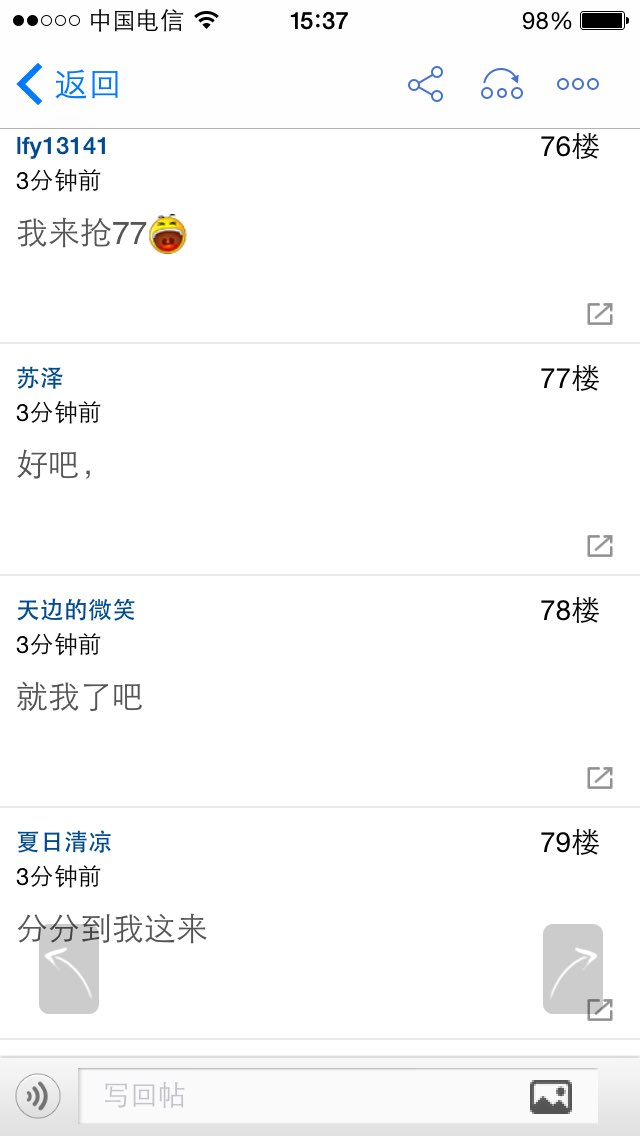The image size is (640, 1136).
Task: Go back with the 返回 button
Action: click(x=68, y=84)
